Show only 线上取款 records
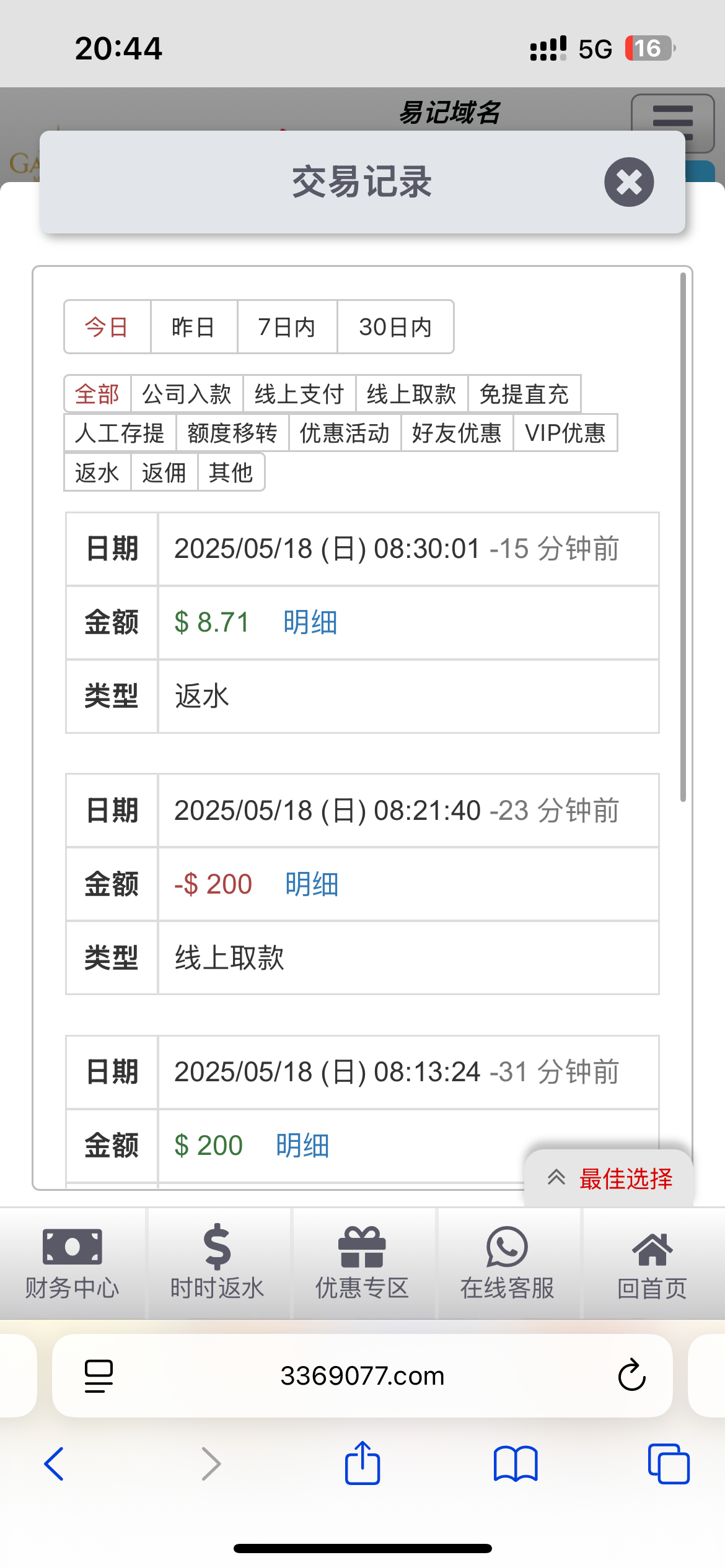Screen dimensions: 725x1568 click(411, 394)
